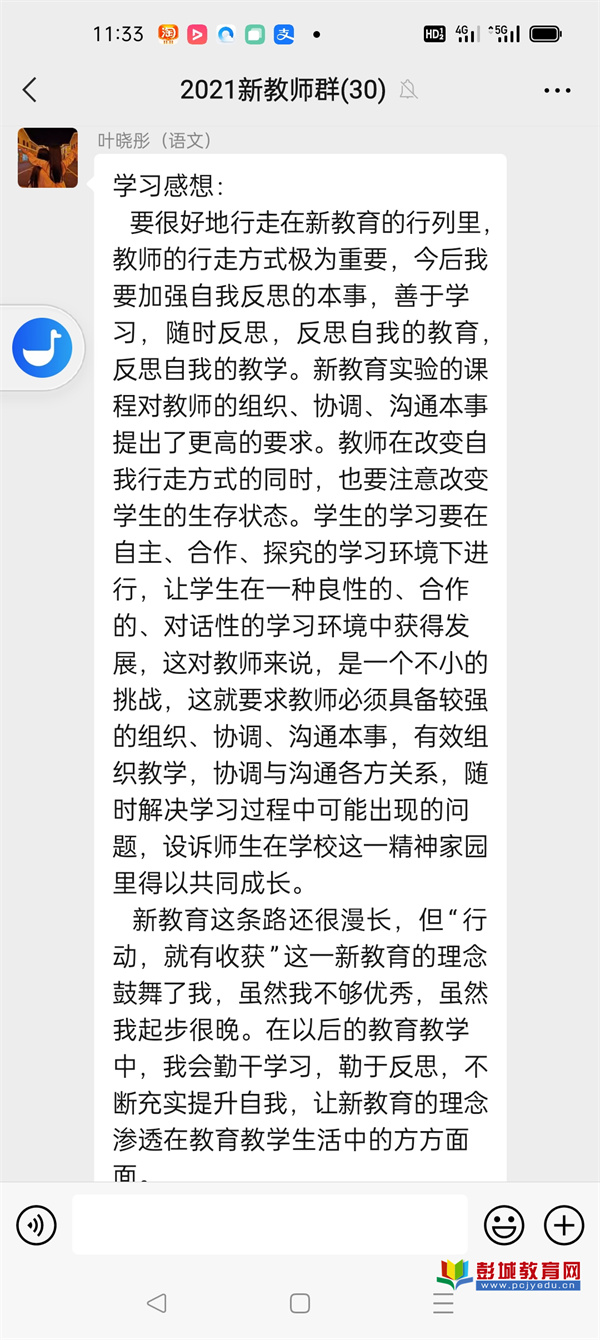Switch to voice message input
The width and height of the screenshot is (600, 1340).
click(37, 1225)
